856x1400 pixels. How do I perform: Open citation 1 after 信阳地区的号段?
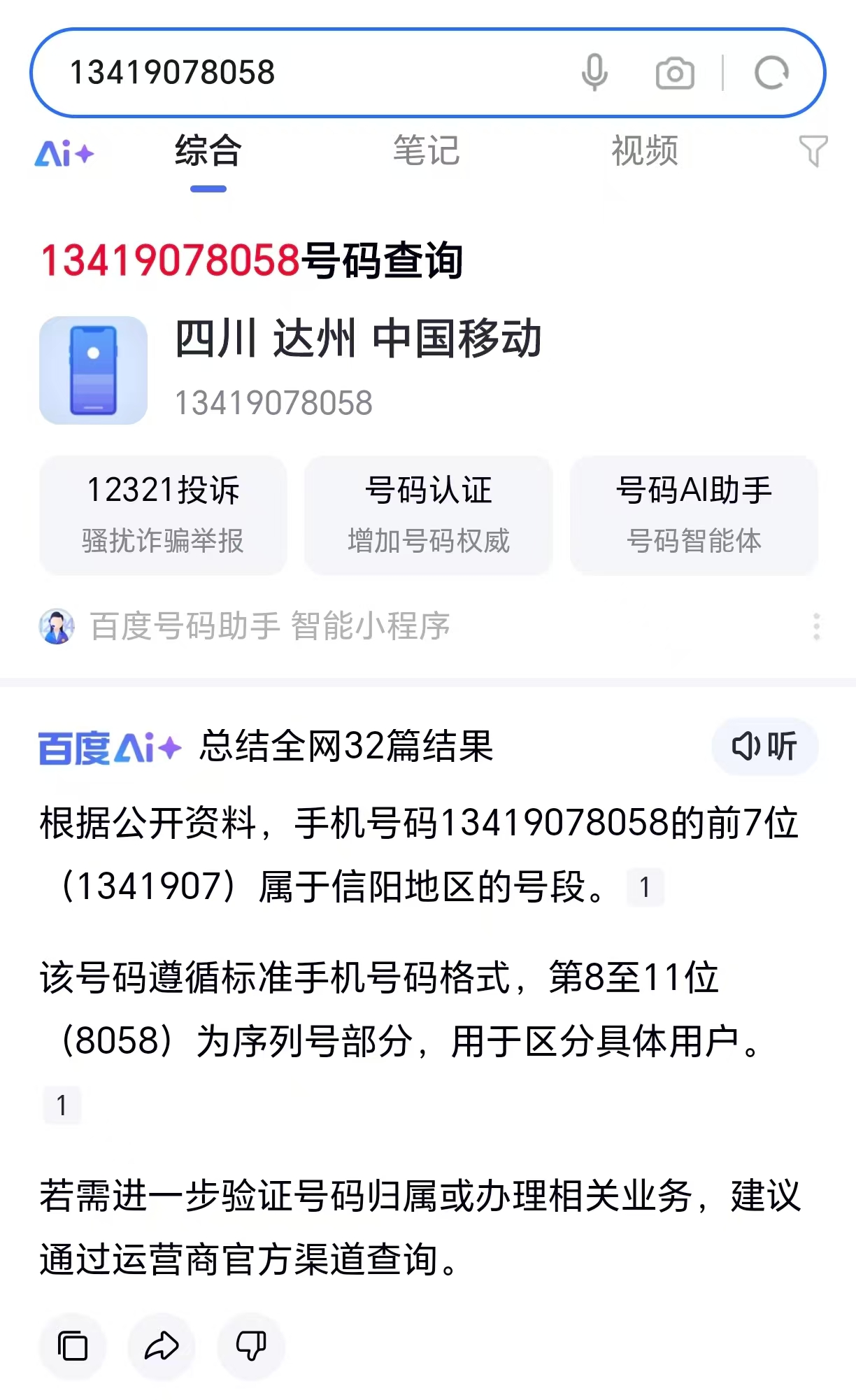coord(645,887)
